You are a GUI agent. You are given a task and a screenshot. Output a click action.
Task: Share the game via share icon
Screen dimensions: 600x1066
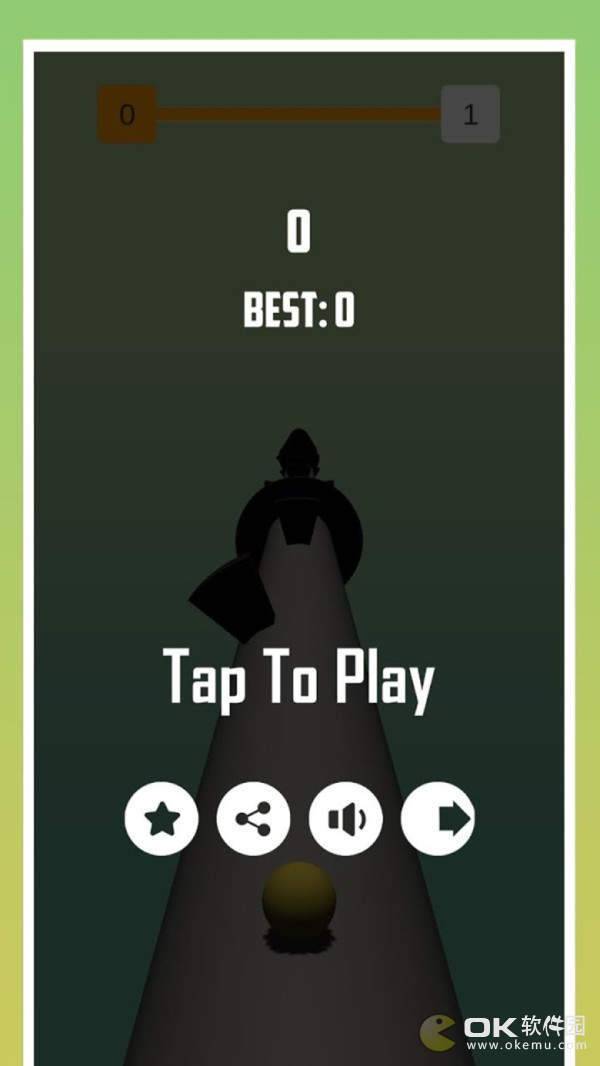pos(253,820)
